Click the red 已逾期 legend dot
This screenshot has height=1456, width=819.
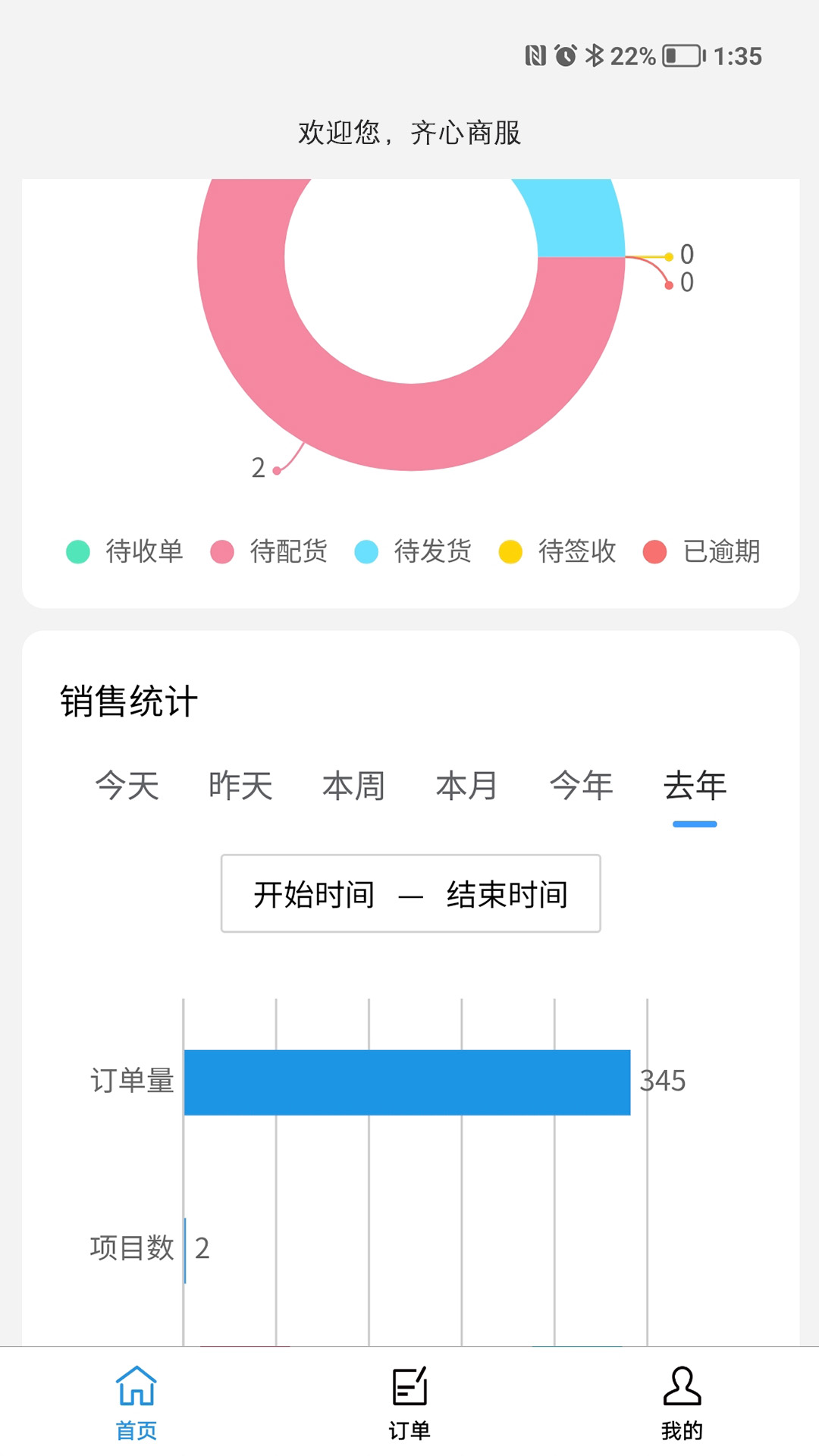[654, 552]
